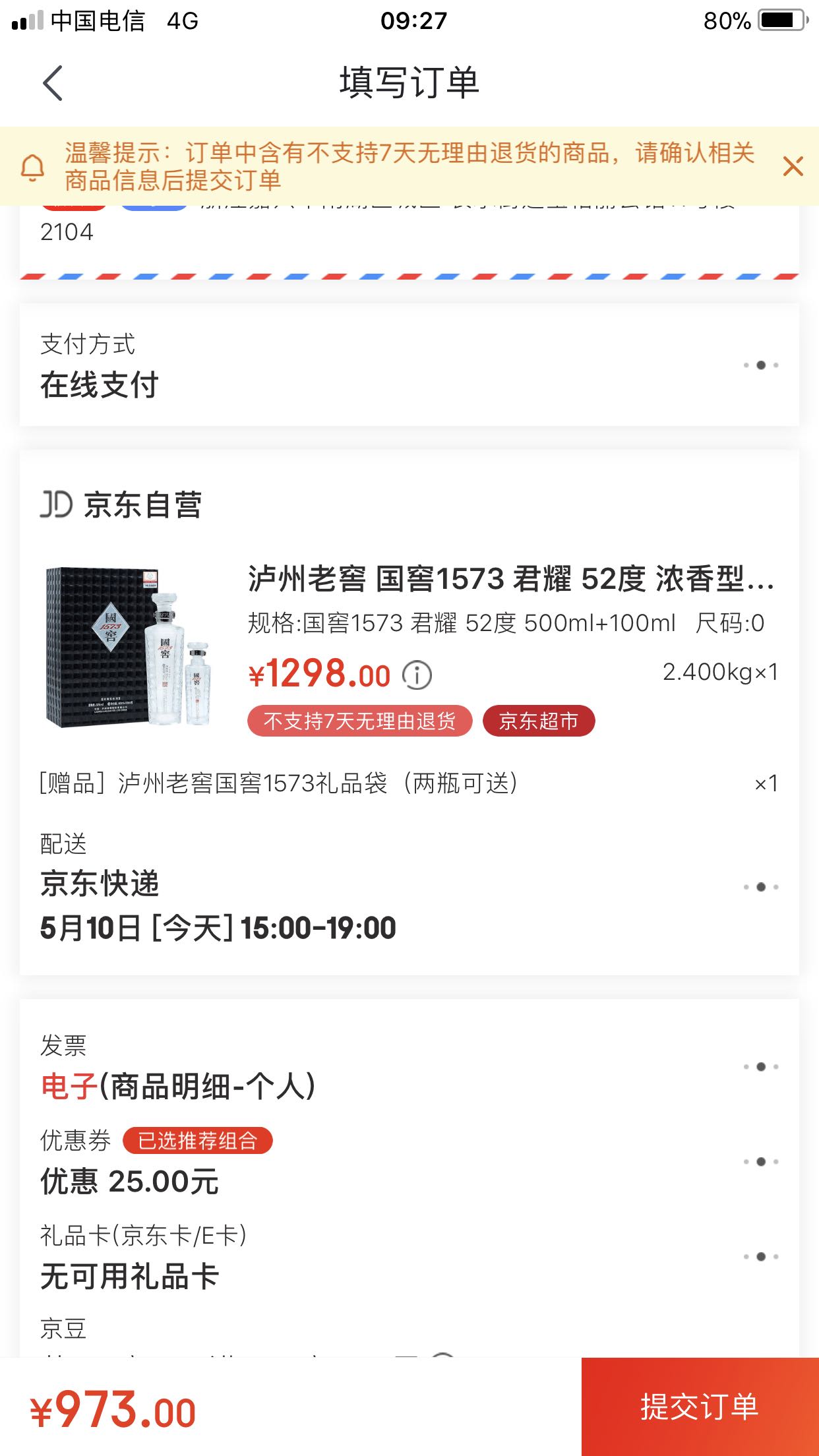
Task: Go back from the 填写订单 page
Action: (53, 83)
